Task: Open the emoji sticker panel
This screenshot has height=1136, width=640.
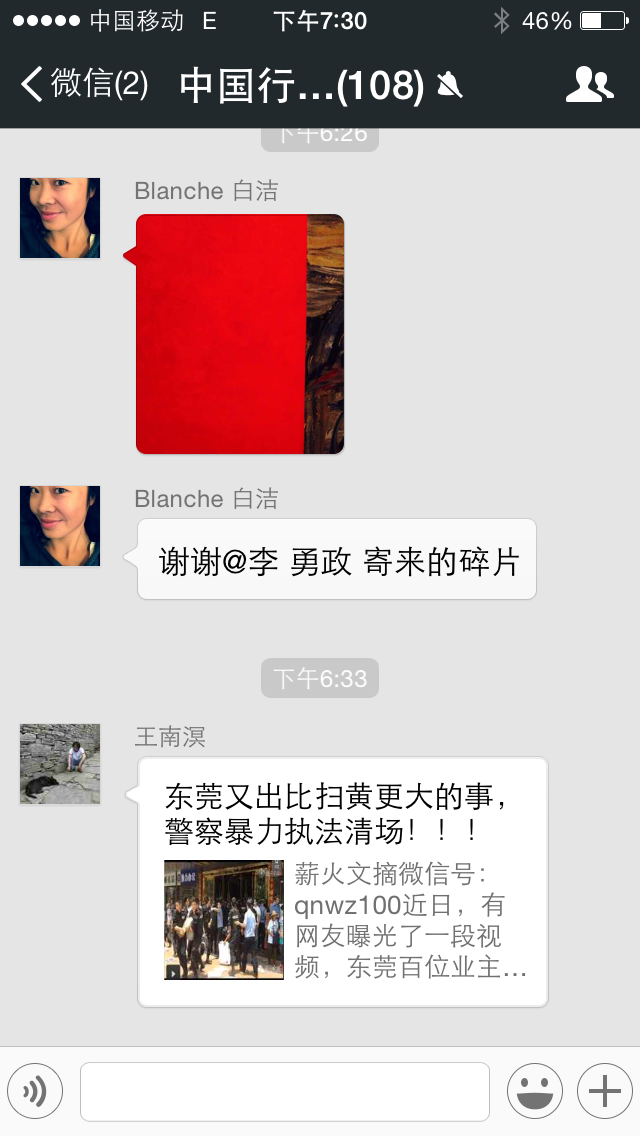Action: pos(535,1091)
